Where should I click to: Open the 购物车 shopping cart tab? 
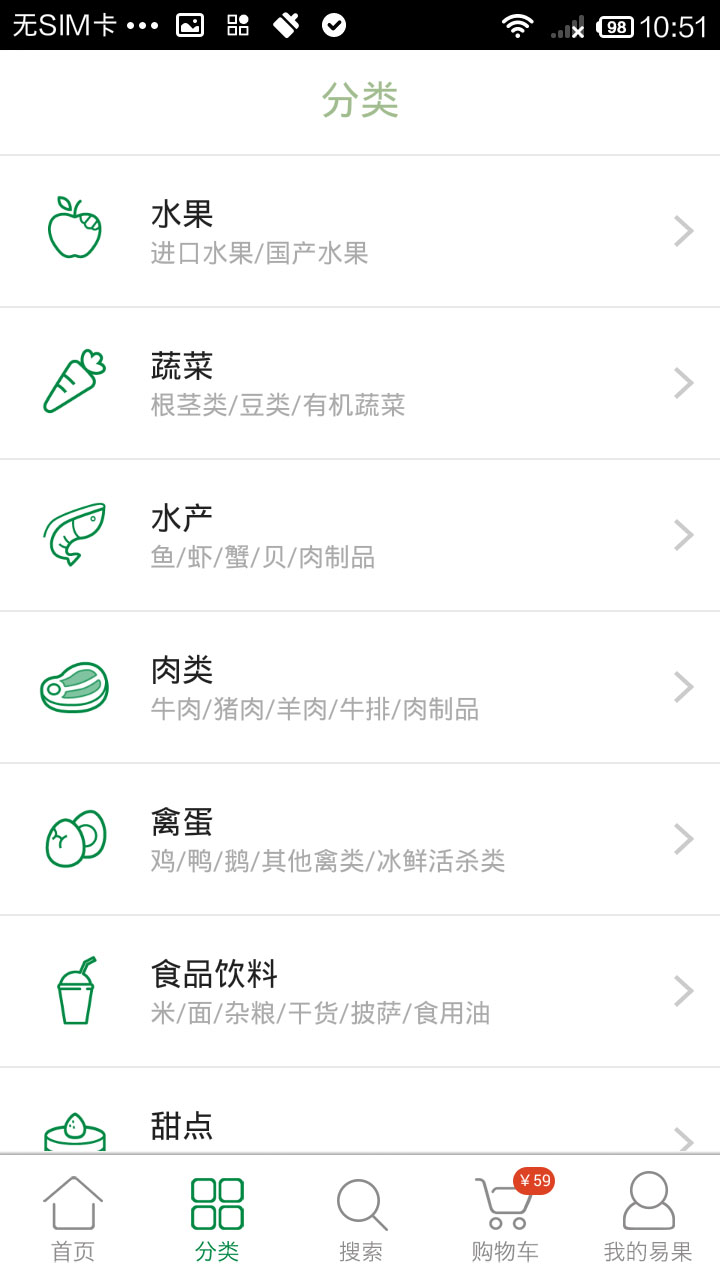coord(504,1218)
